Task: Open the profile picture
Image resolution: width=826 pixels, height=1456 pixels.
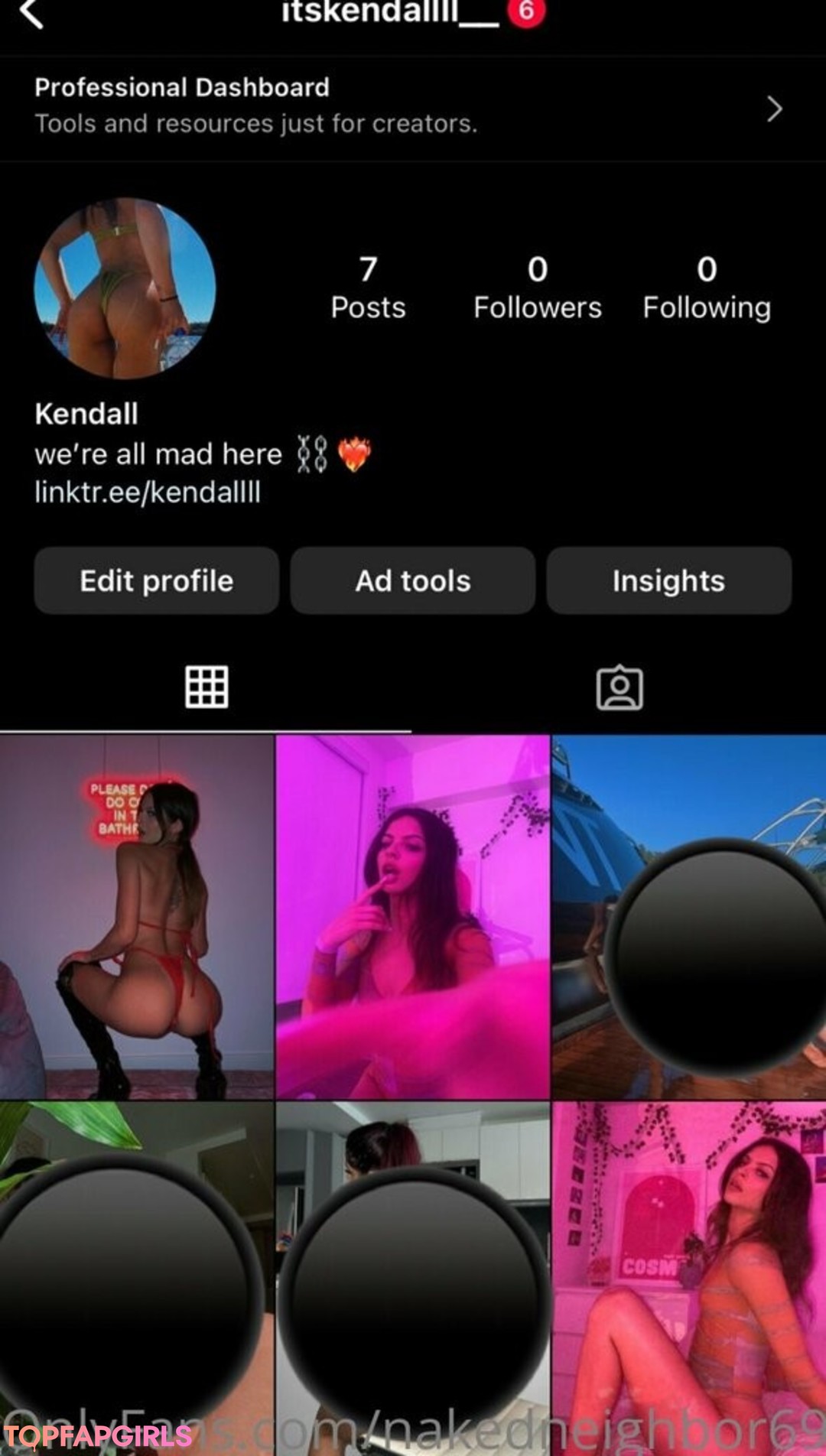Action: coord(125,288)
